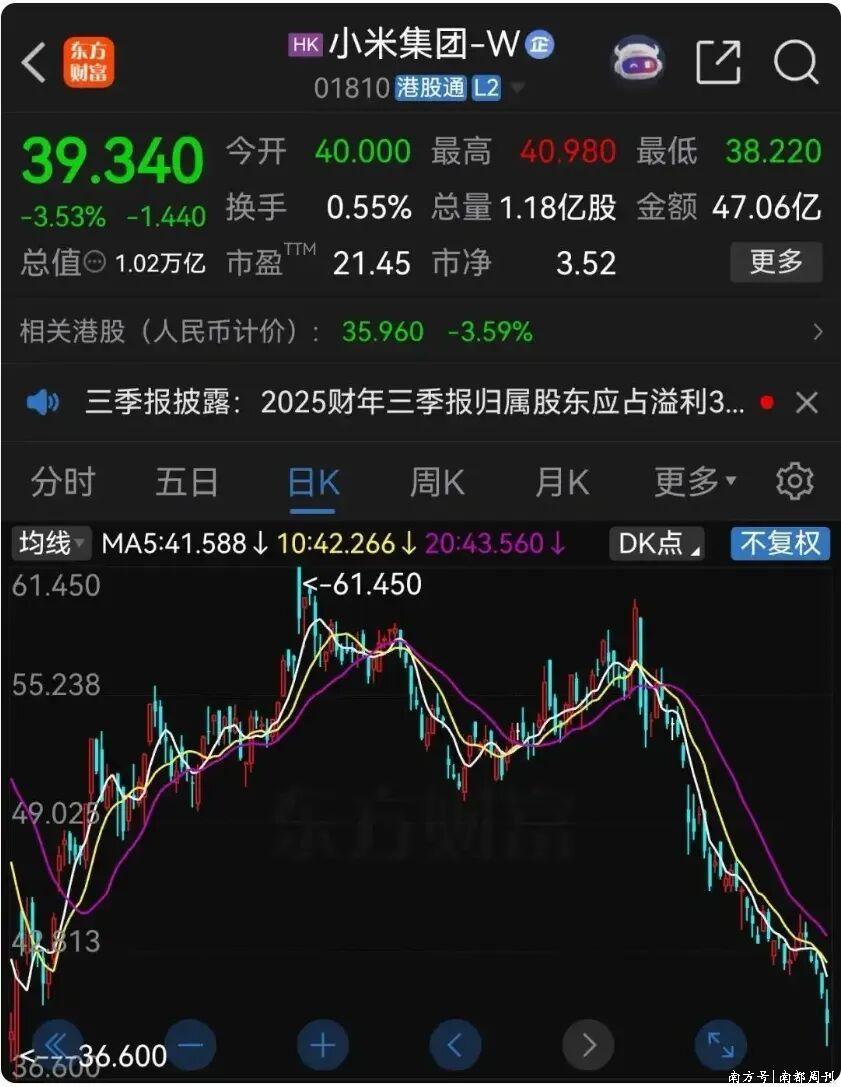Expand the 更多 chart period dropdown
841x1087 pixels.
pyautogui.click(x=695, y=483)
